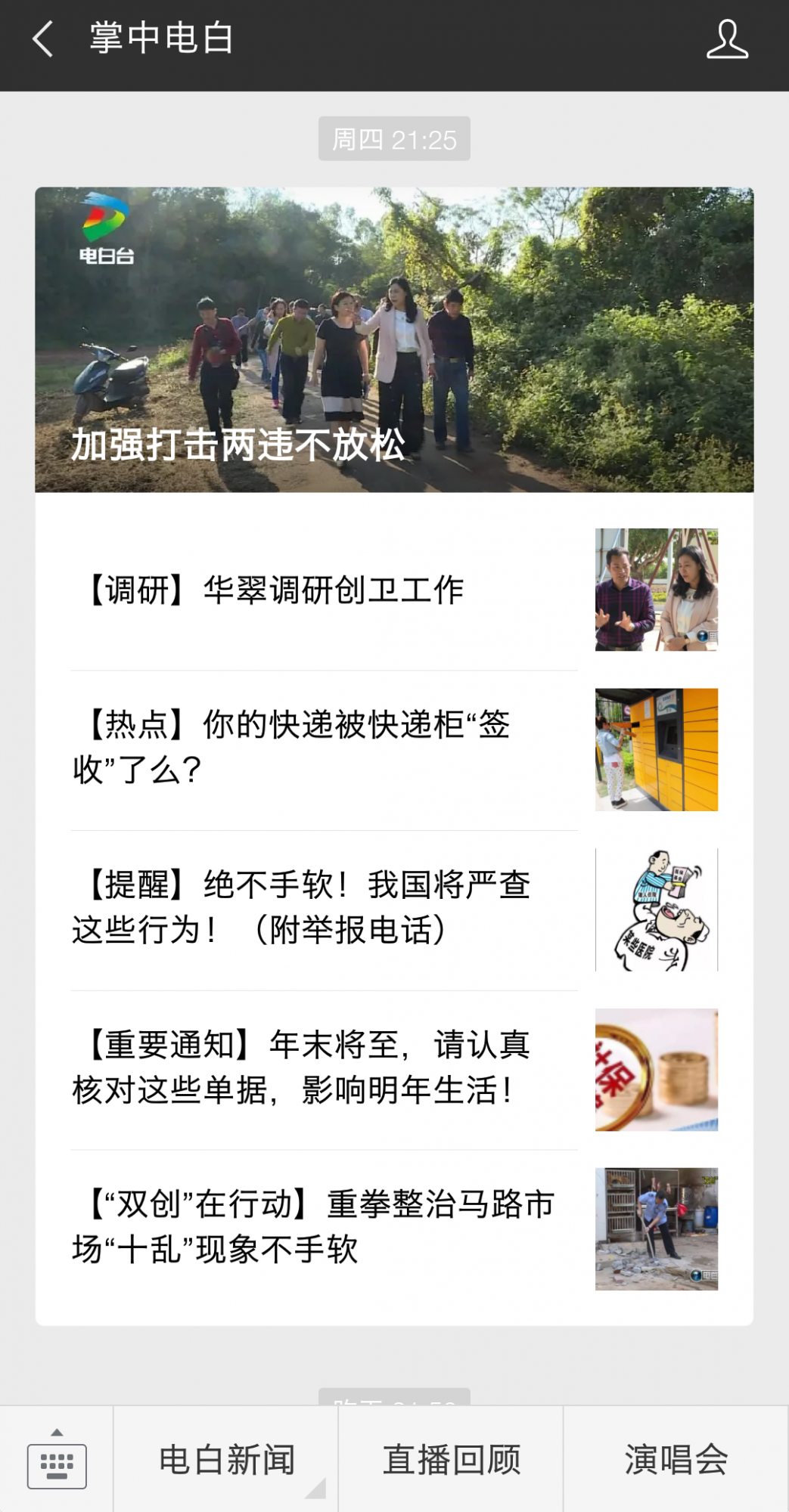The height and width of the screenshot is (1512, 789).
Task: Switch to keyboard input mode
Action: click(57, 1461)
